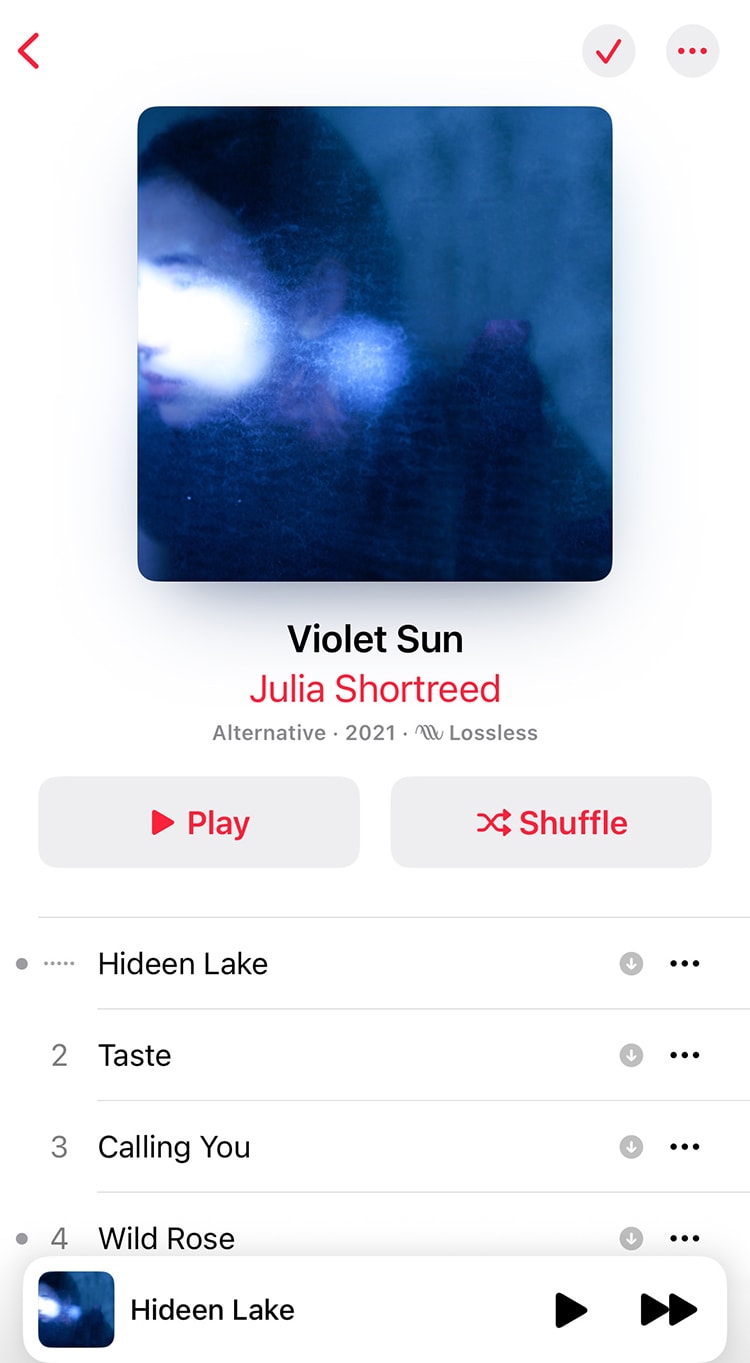The width and height of the screenshot is (750, 1363).
Task: Open artist Julia Shortreed's page
Action: pos(375,689)
